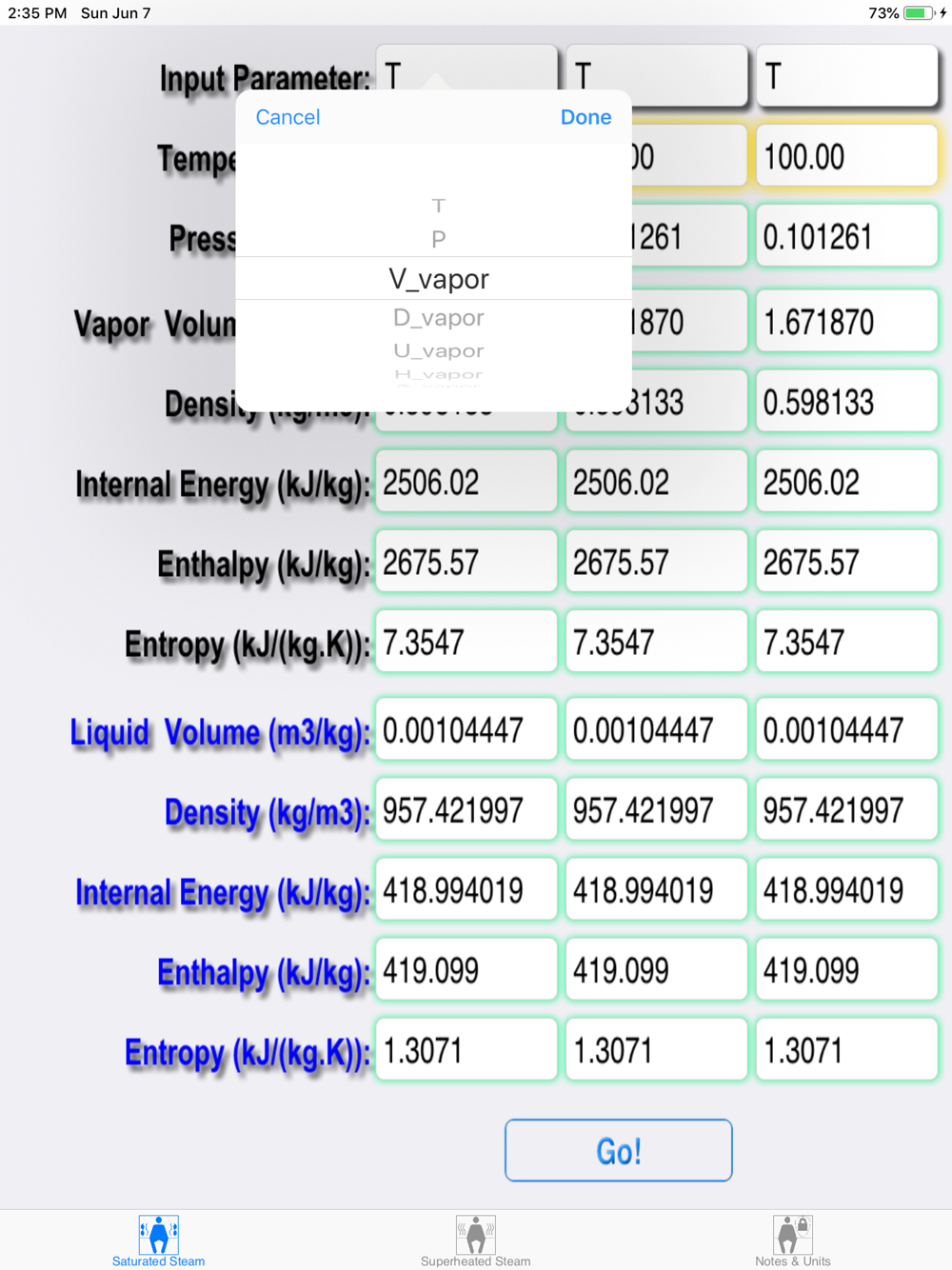Pick U_vapor in the picker list
The image size is (952, 1270).
[x=438, y=350]
